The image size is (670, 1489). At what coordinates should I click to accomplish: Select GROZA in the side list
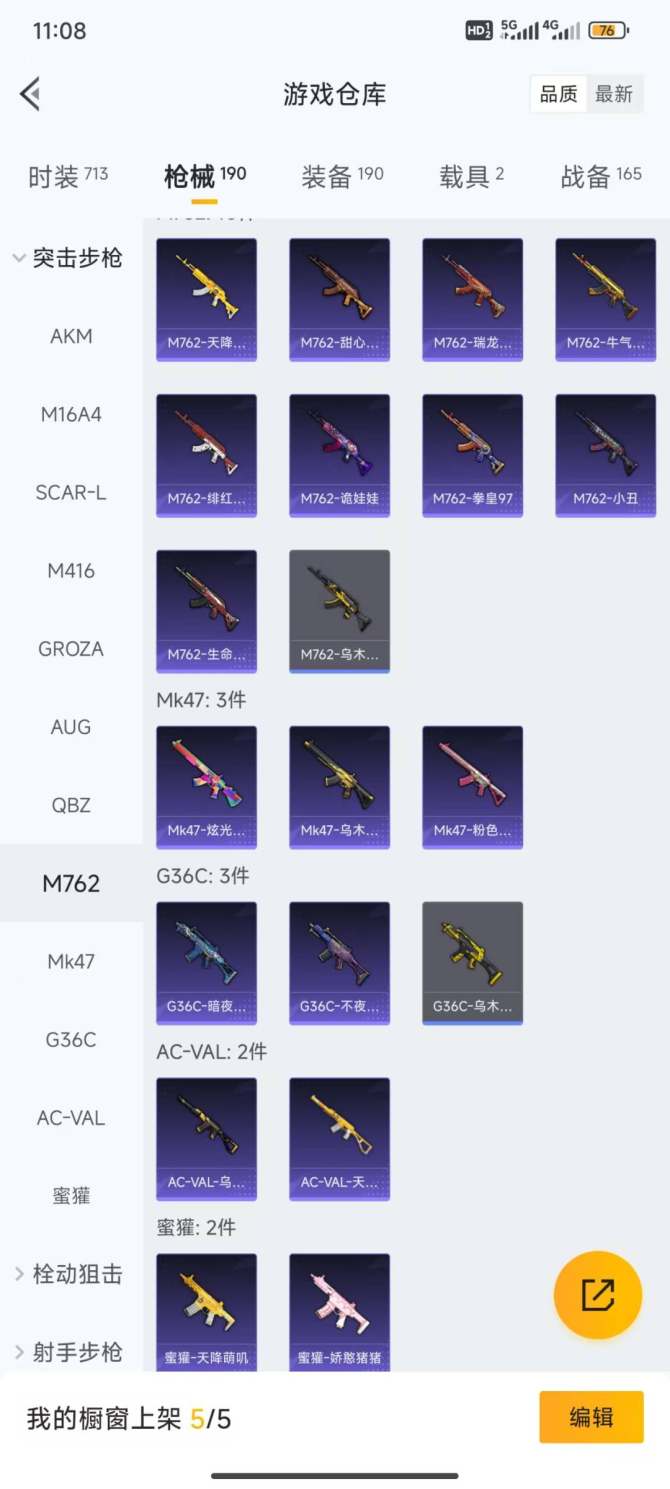(71, 649)
